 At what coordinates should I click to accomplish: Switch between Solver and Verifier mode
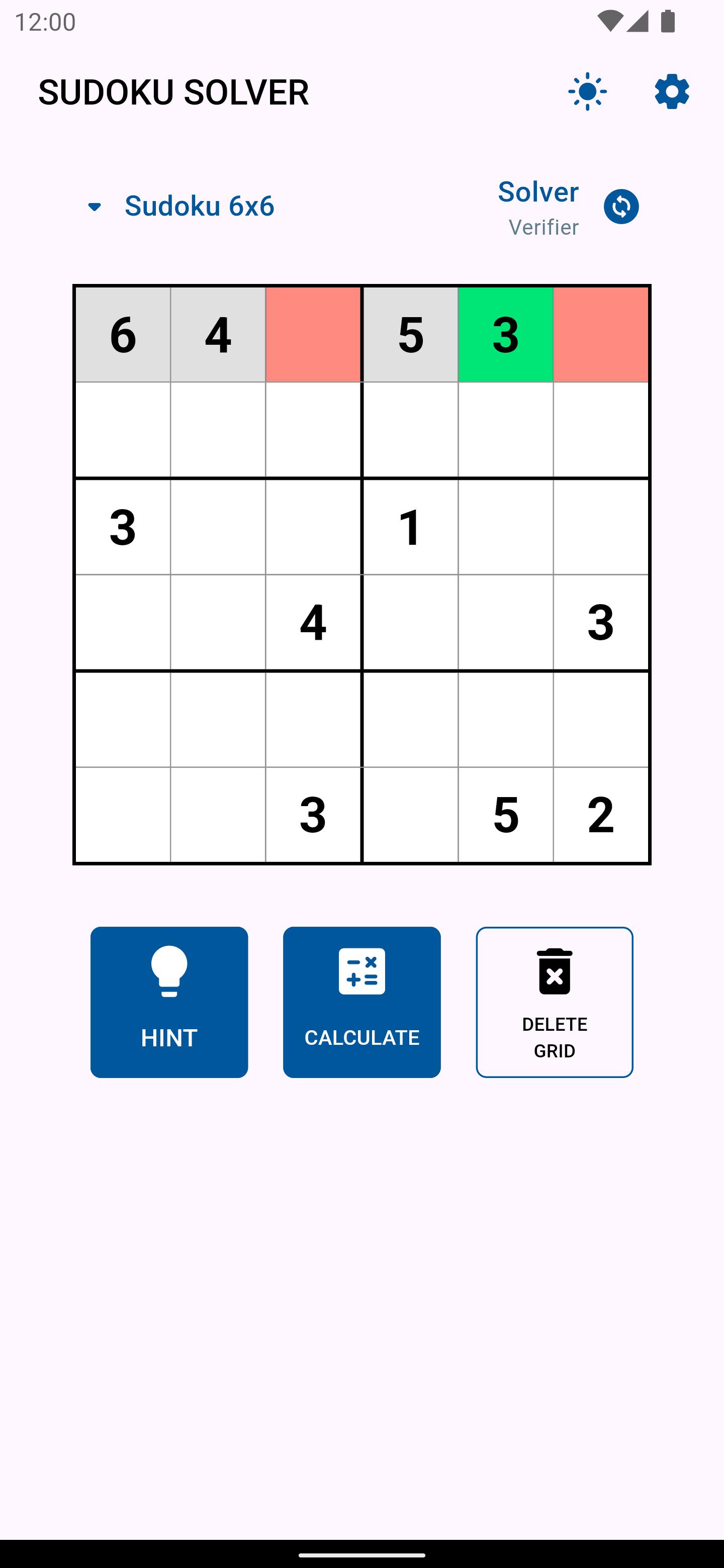point(621,207)
